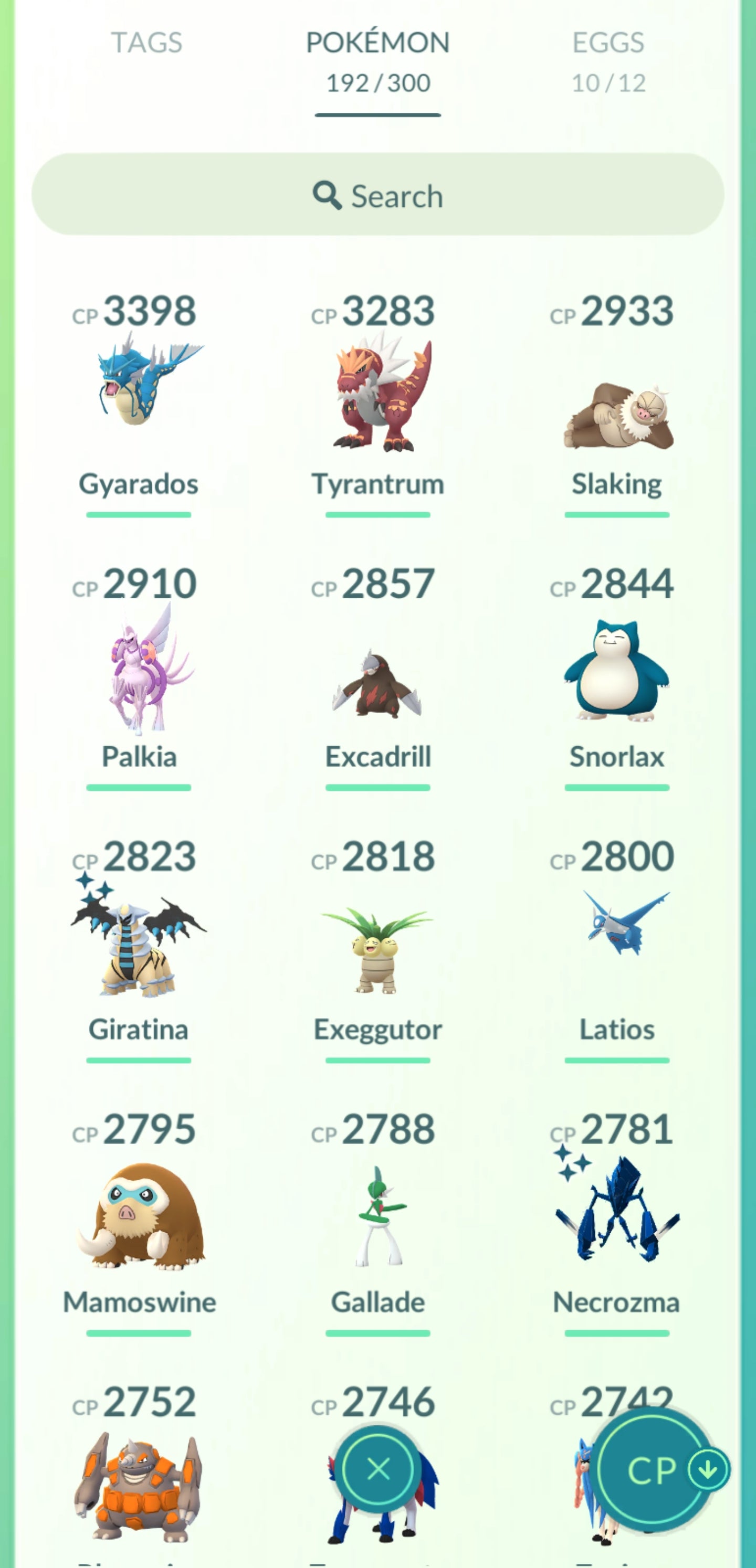View Slaking details
The image size is (756, 1568).
point(616,414)
